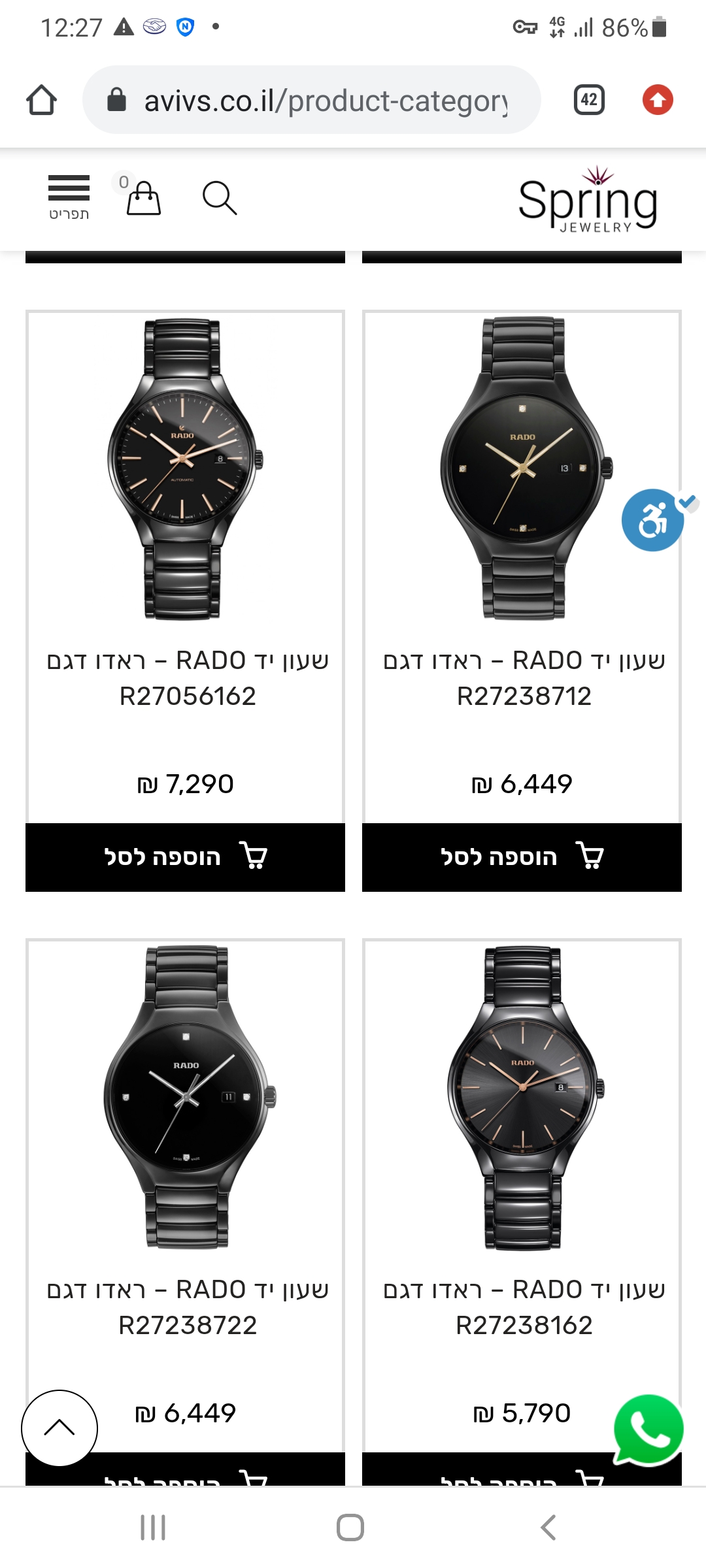Image resolution: width=706 pixels, height=1568 pixels.
Task: Open Rado R27056162 watch product
Action: pos(186,469)
